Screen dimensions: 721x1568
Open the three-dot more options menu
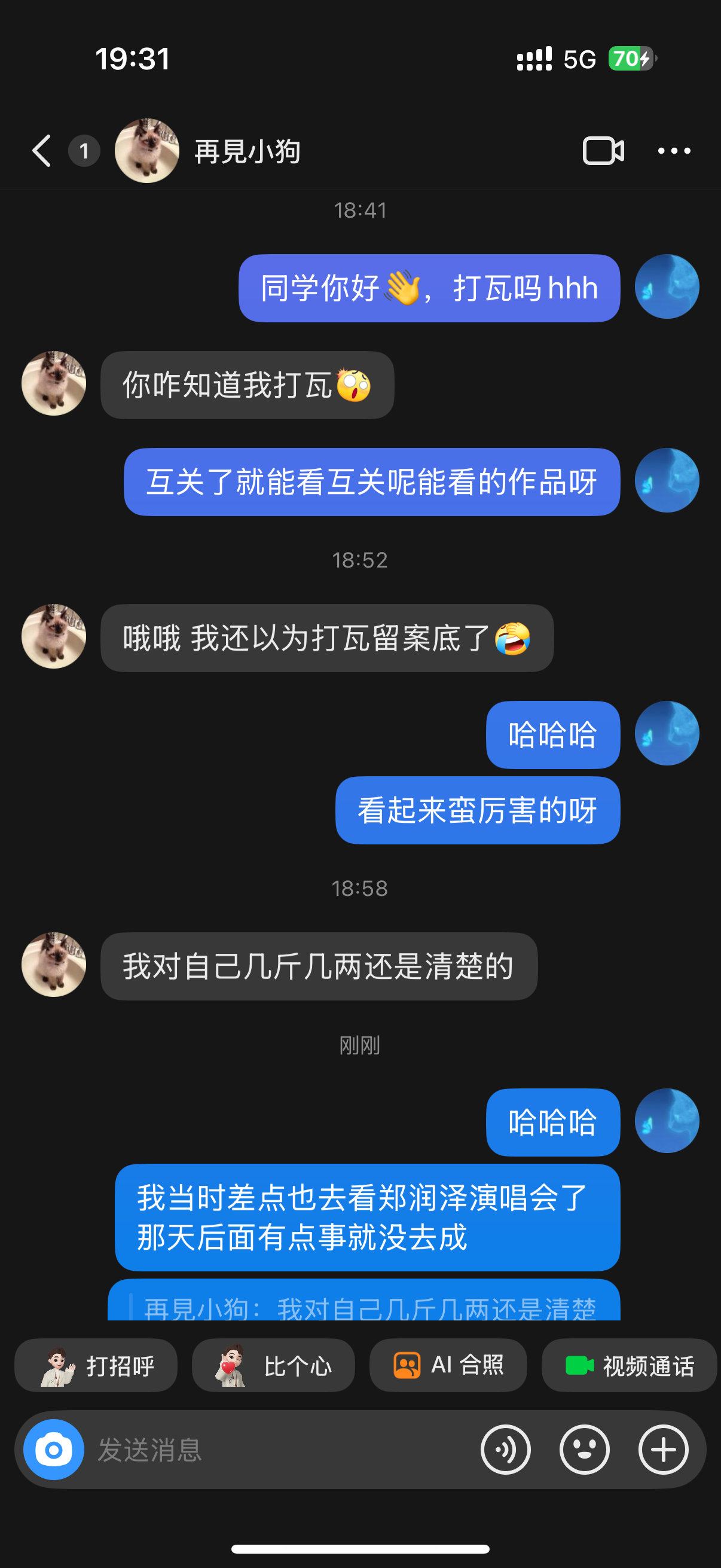coord(674,151)
